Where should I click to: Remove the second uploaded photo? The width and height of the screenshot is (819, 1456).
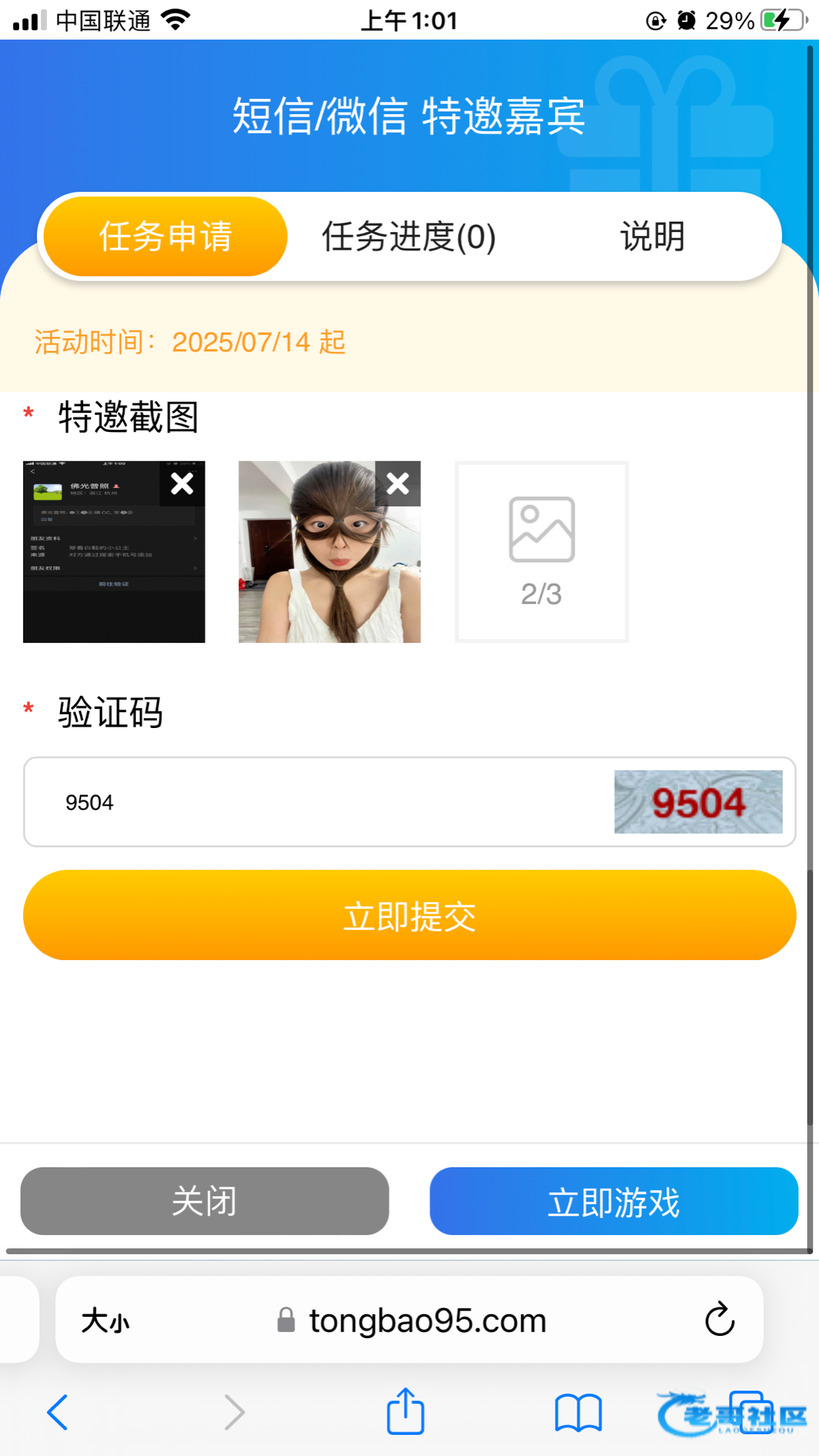coord(398,483)
